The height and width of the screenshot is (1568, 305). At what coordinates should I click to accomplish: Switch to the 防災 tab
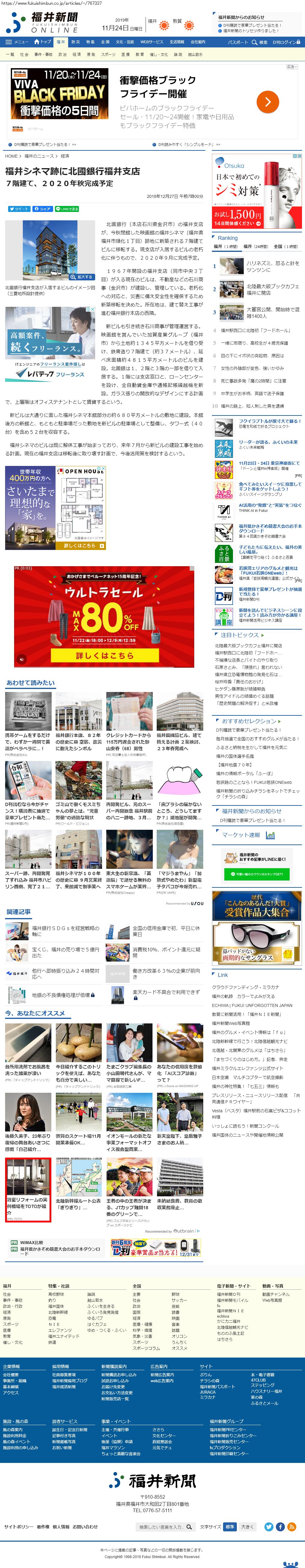(x=75, y=42)
